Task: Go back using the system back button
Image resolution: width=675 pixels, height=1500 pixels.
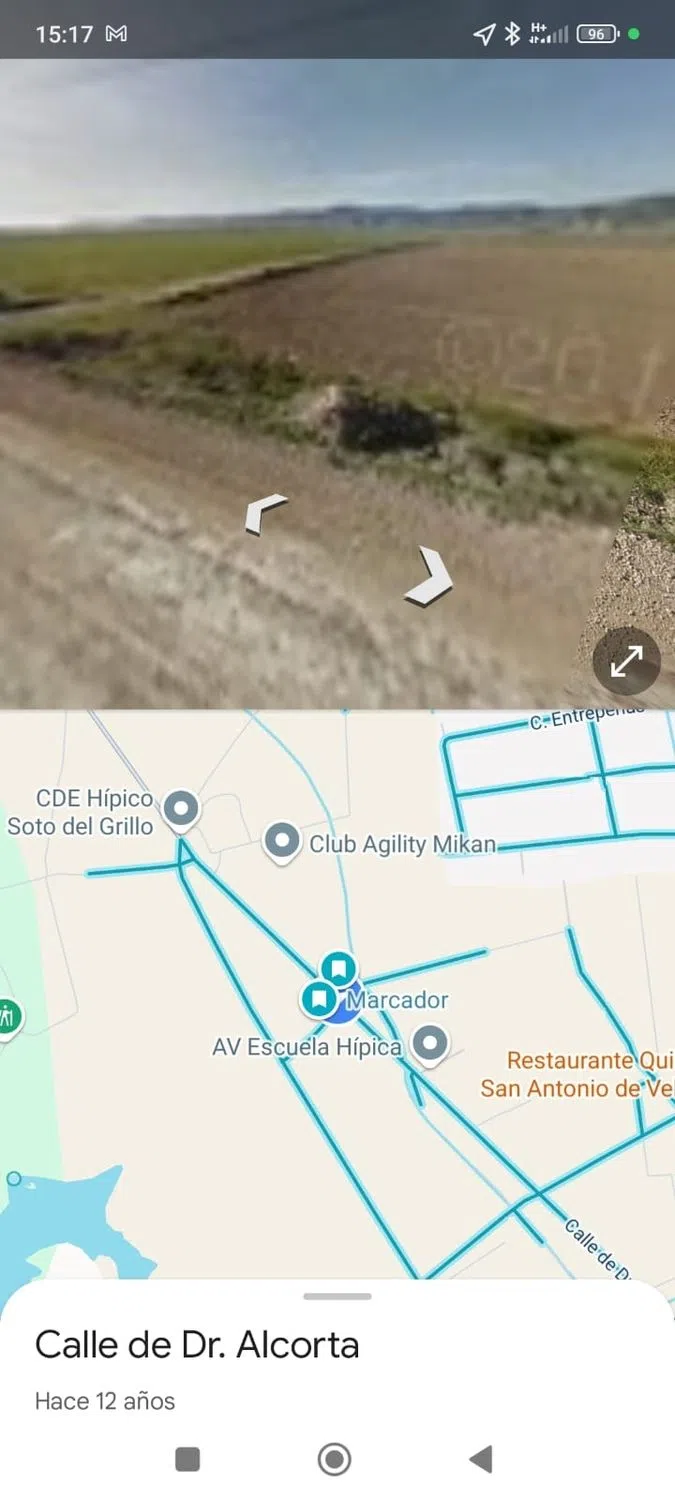Action: 481,1460
